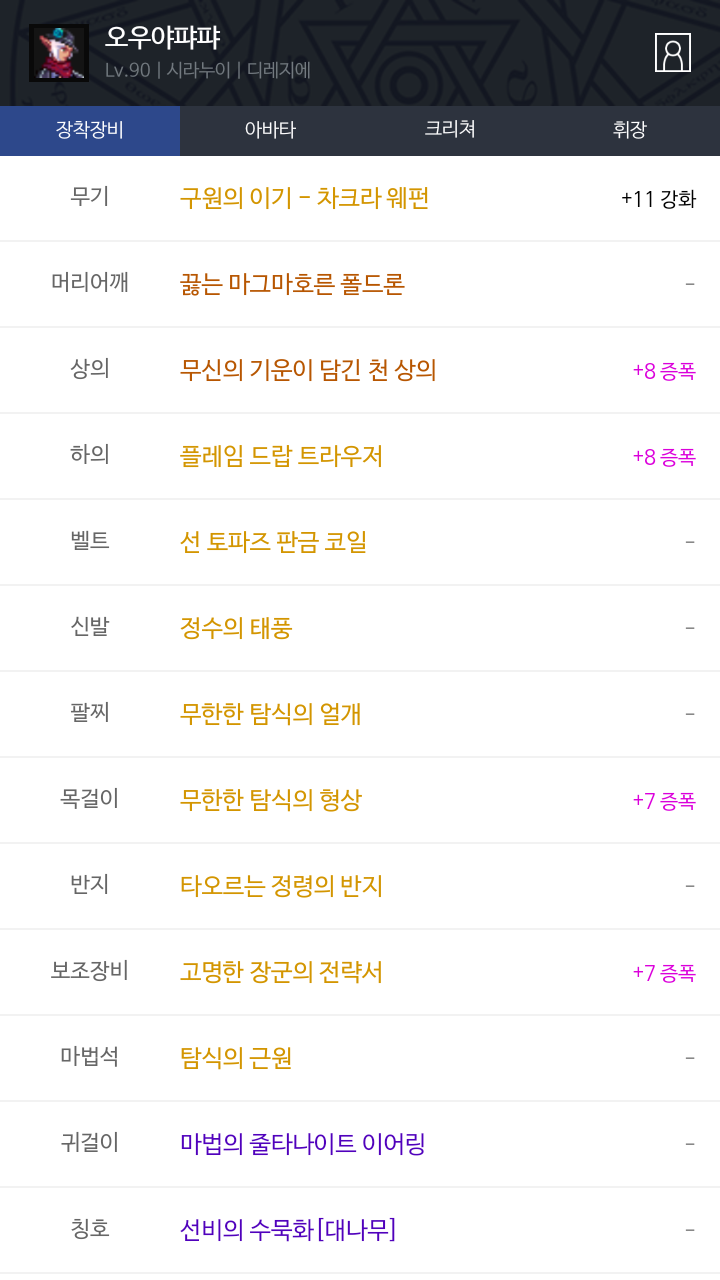
Task: Switch to the 아바타 tab
Action: pyautogui.click(x=270, y=130)
